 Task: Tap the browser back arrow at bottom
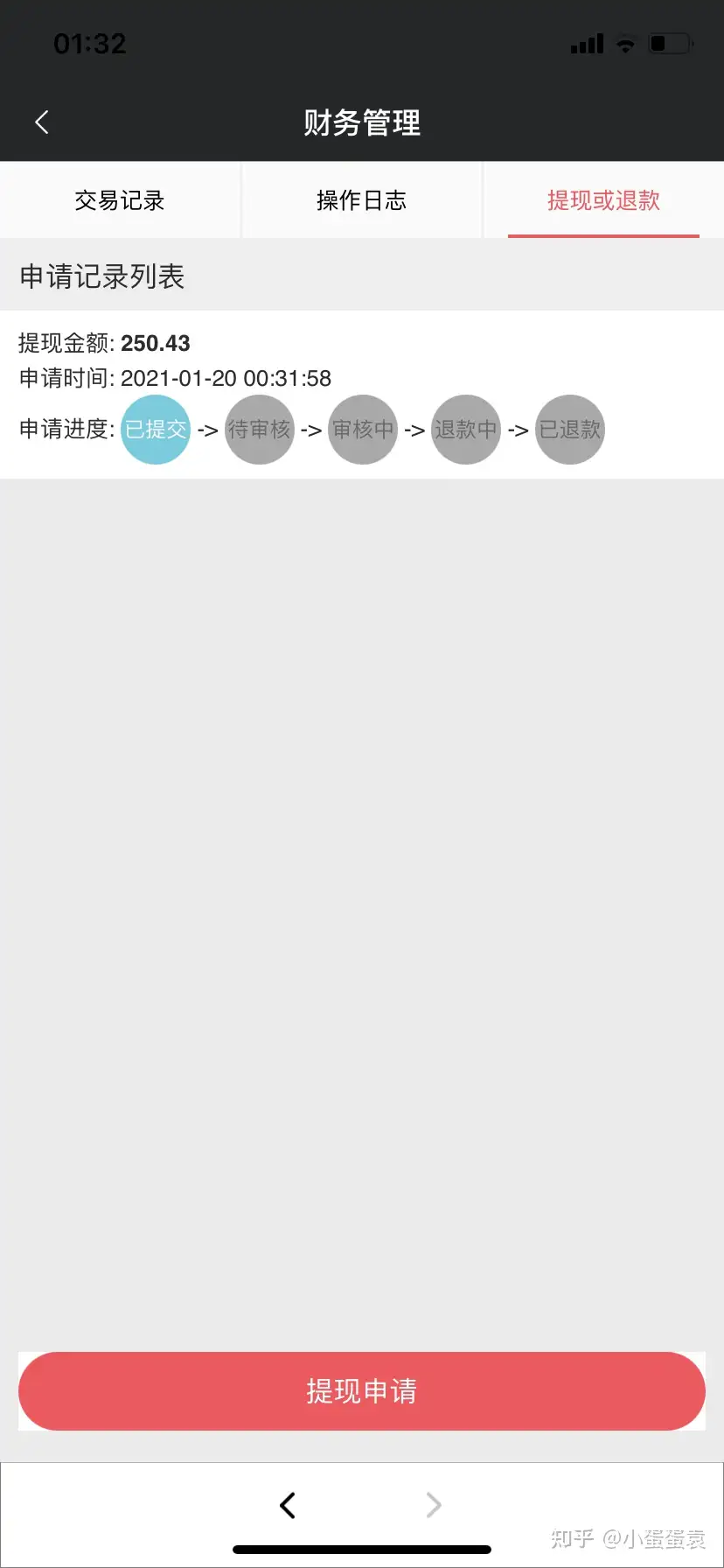[288, 1505]
